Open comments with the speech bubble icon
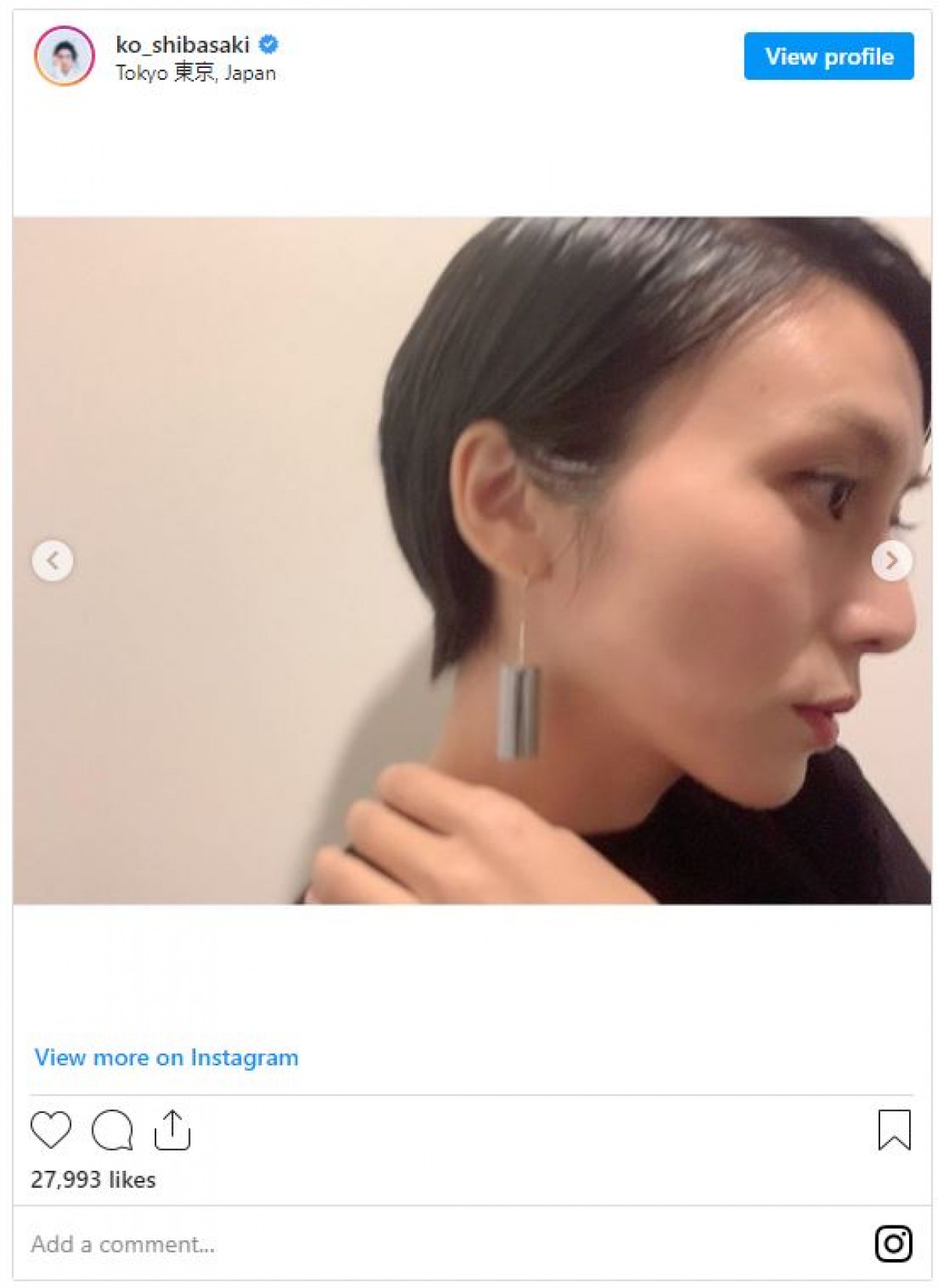This screenshot has height=1288, width=938. pyautogui.click(x=112, y=1130)
